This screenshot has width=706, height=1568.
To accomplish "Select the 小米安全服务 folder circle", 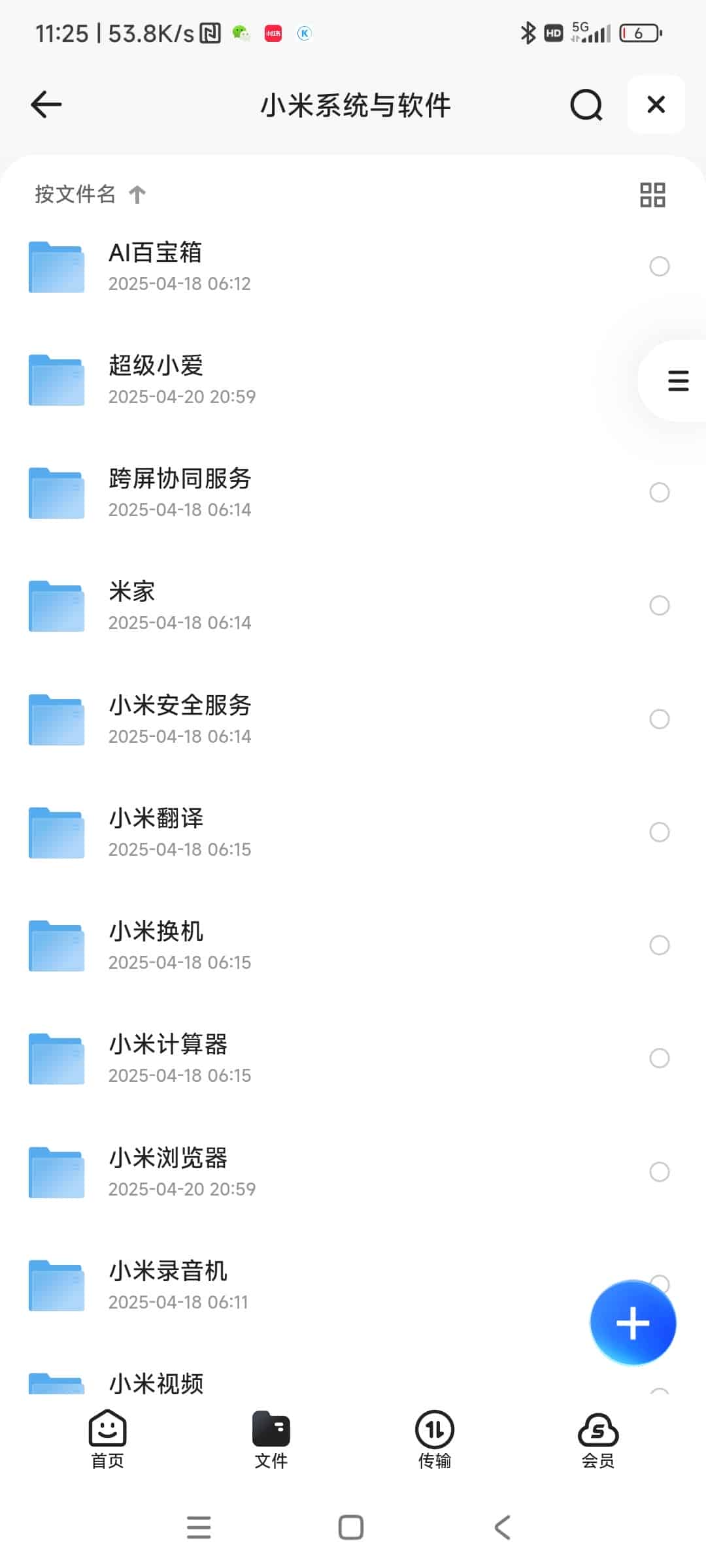I will tap(660, 719).
